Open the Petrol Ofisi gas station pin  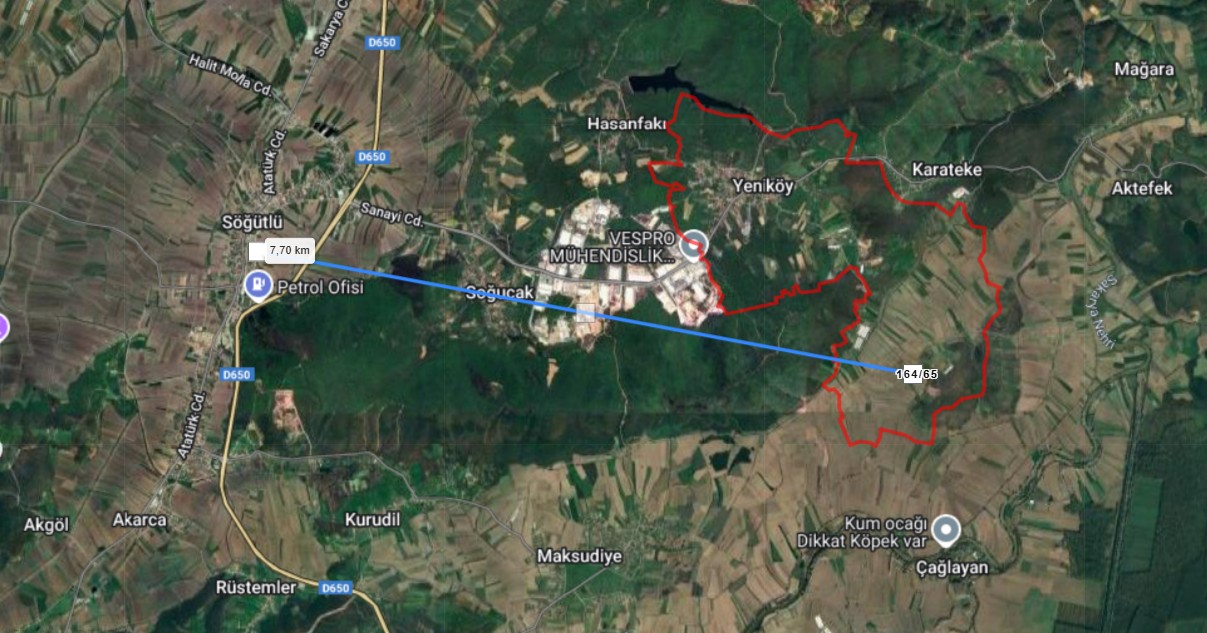(x=258, y=286)
